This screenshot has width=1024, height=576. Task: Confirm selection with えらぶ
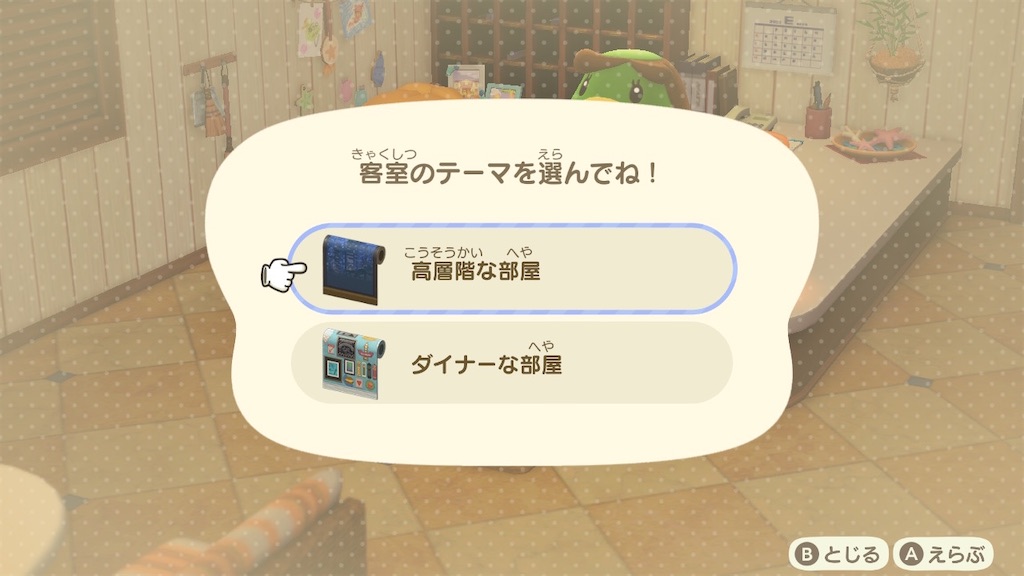[943, 553]
